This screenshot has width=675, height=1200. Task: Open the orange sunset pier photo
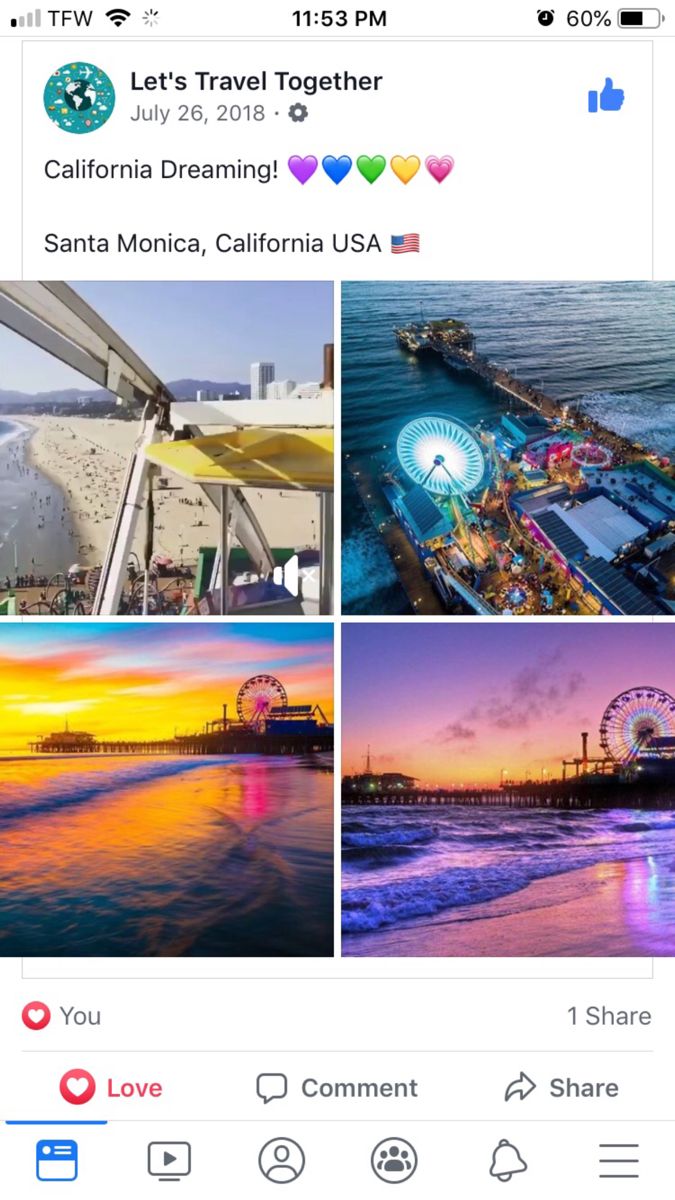click(166, 789)
